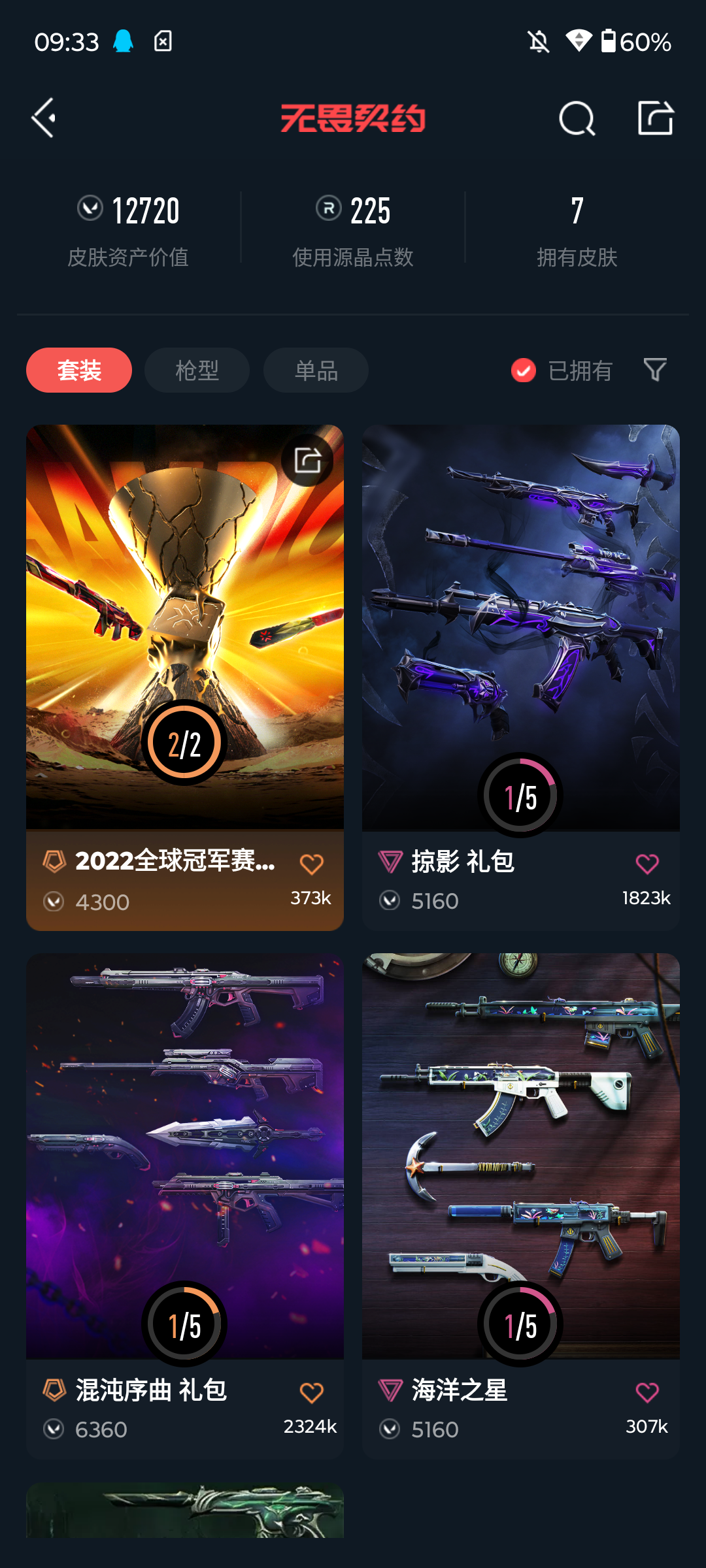706x1568 pixels.
Task: Open the 海洋之星 bundle card
Action: [521, 1206]
